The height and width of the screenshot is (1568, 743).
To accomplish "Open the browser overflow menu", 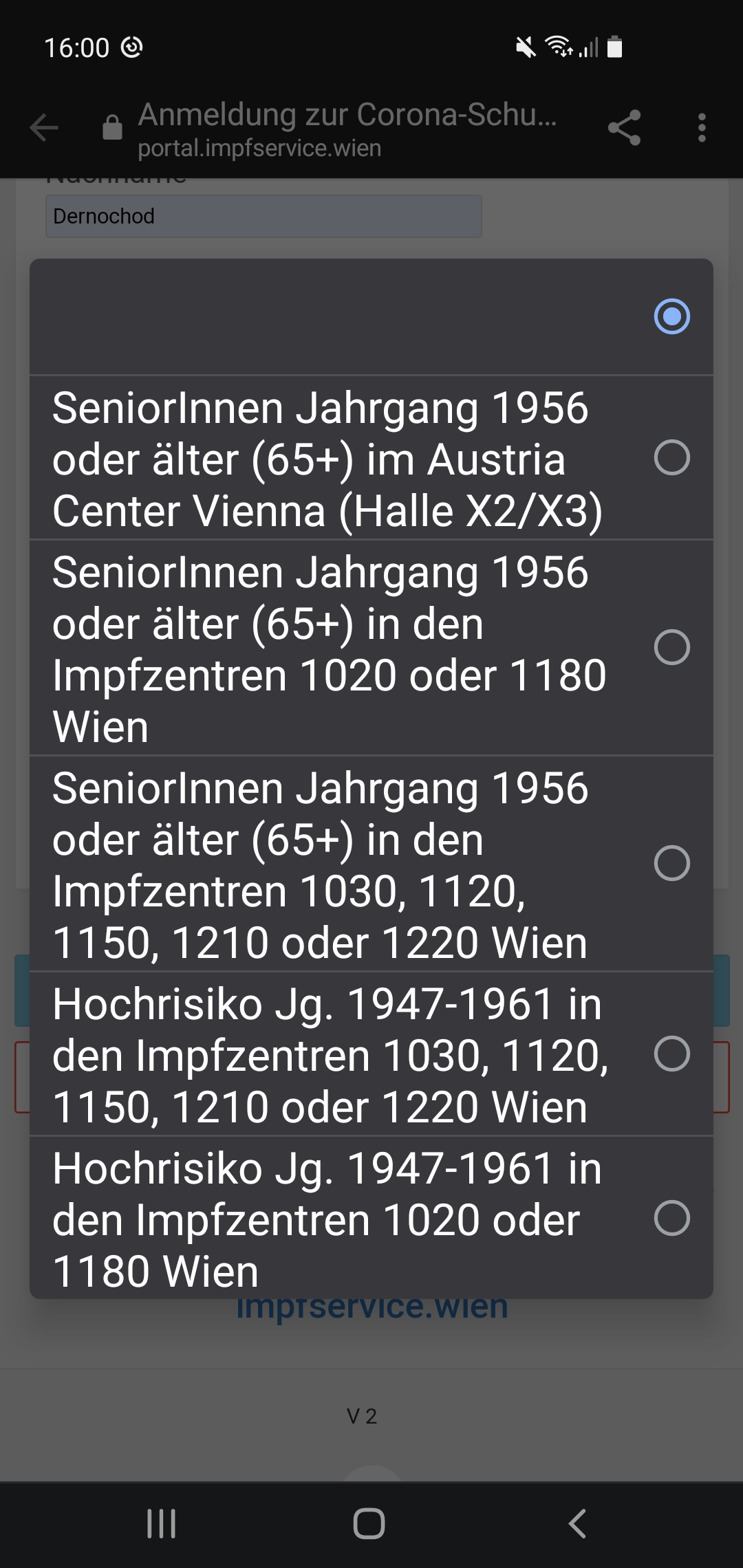I will pos(702,128).
